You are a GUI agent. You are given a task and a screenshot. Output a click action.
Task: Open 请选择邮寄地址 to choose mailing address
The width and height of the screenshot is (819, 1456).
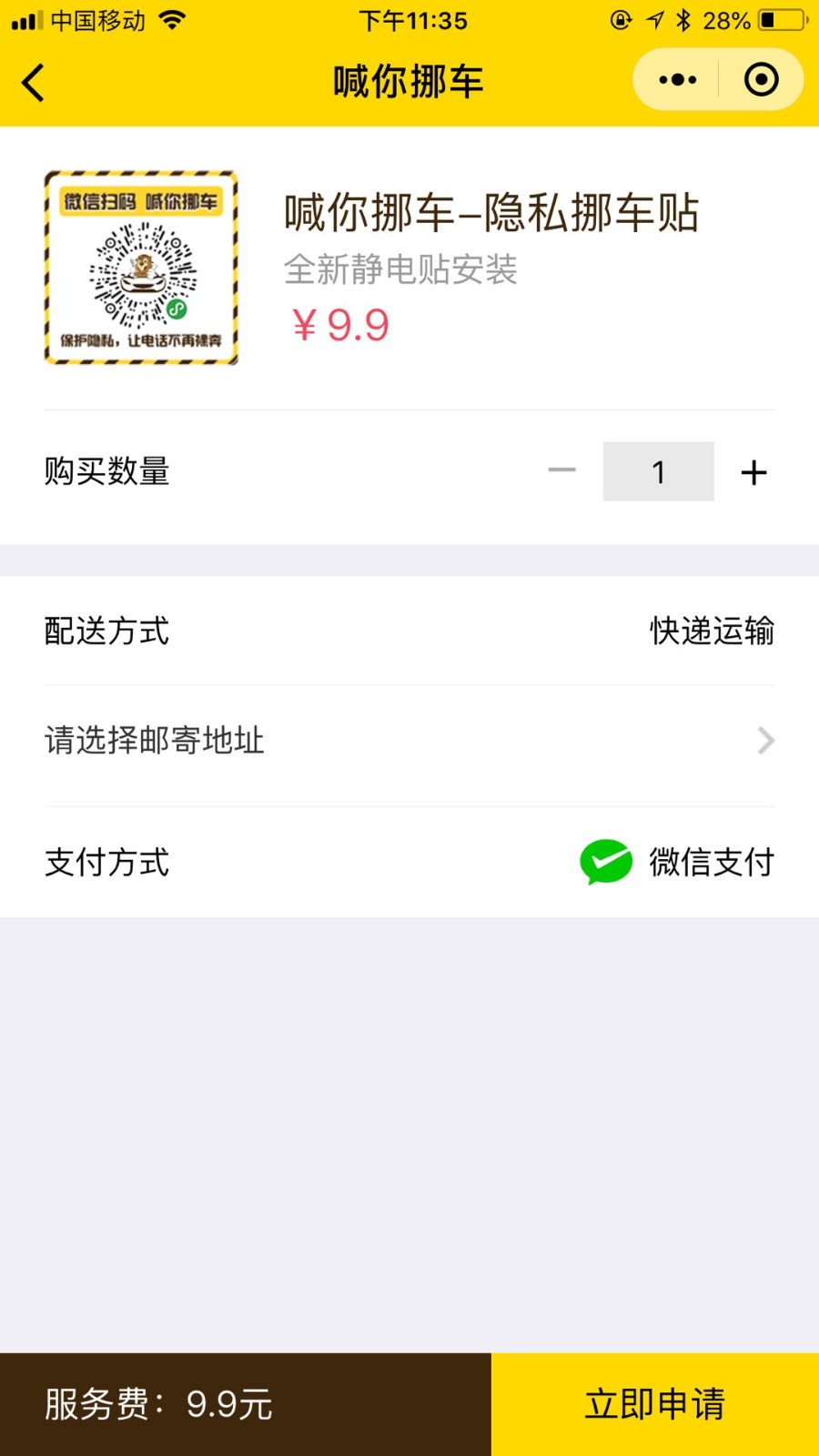pos(409,741)
